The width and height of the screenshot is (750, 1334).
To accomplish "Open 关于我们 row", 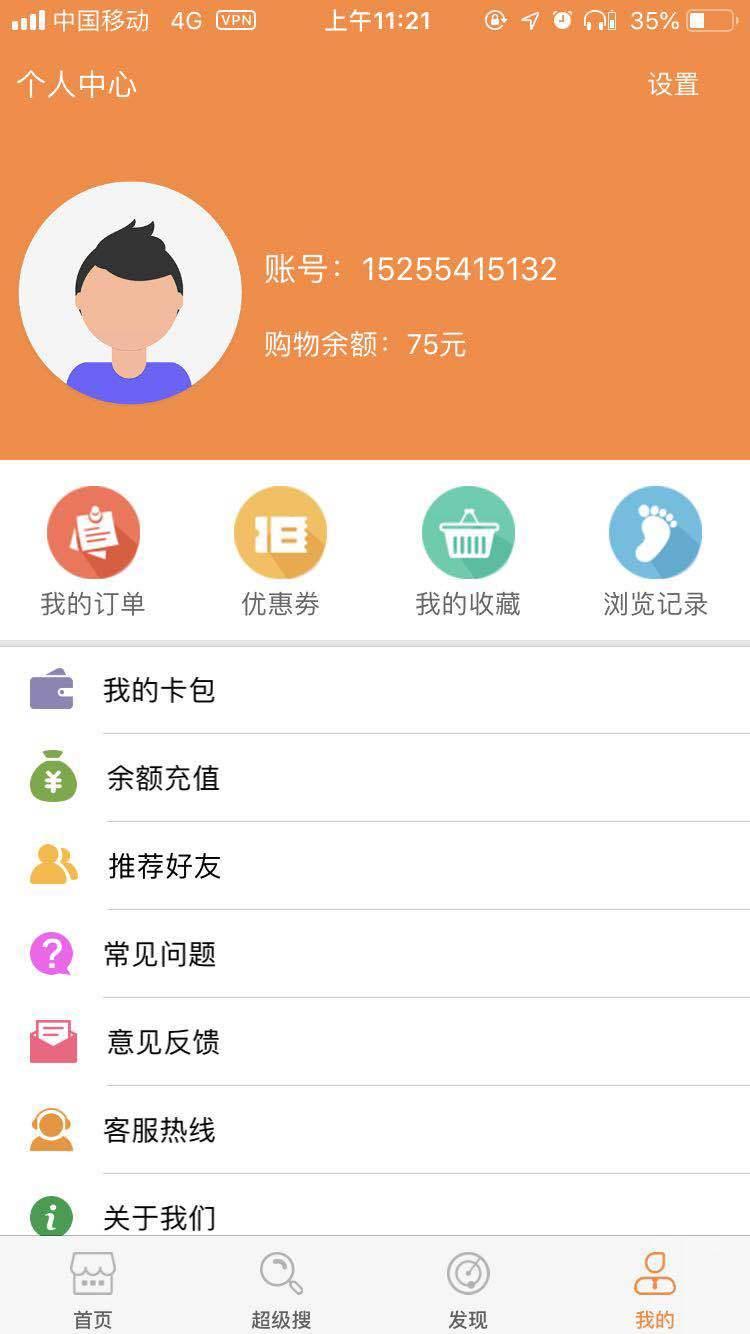I will pyautogui.click(x=375, y=1214).
